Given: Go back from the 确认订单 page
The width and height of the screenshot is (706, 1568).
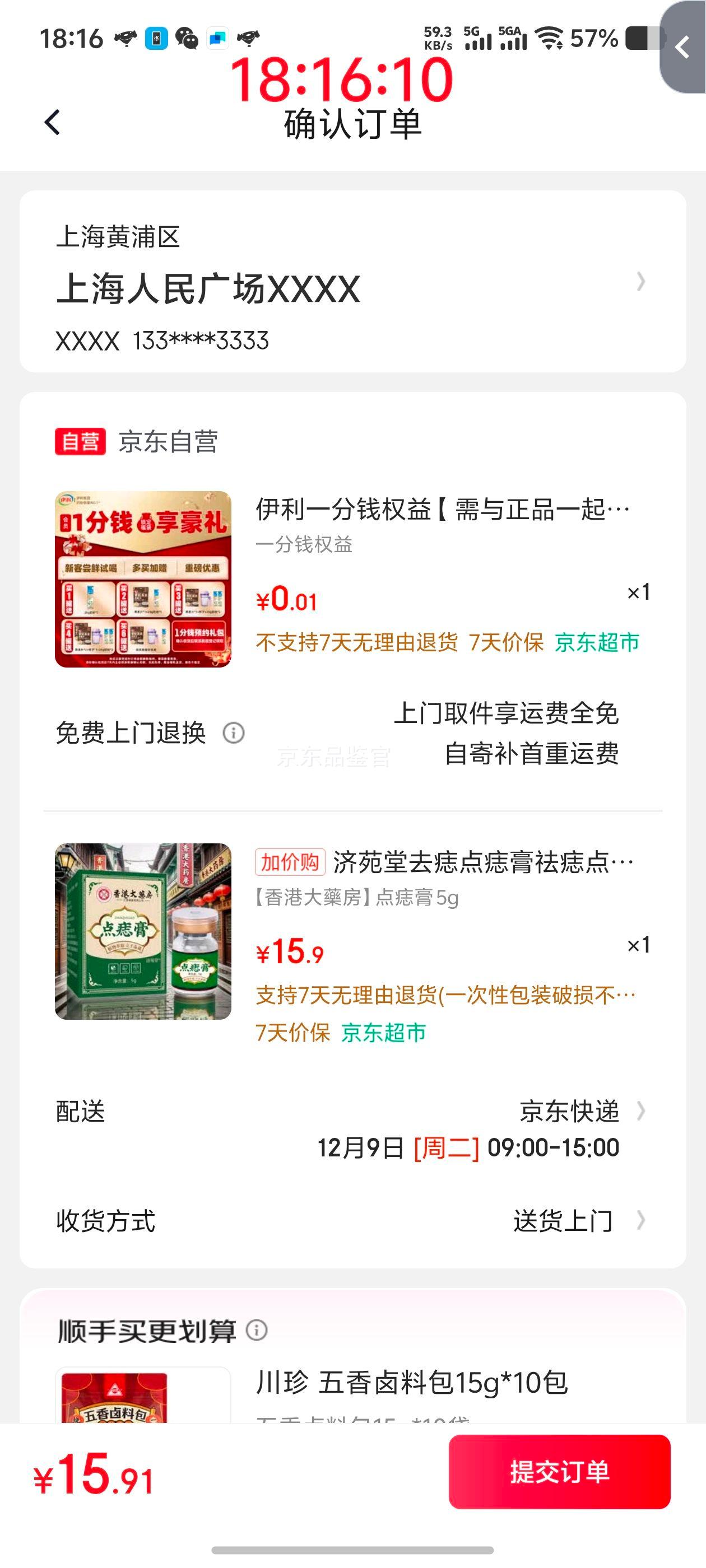Looking at the screenshot, I should (52, 122).
